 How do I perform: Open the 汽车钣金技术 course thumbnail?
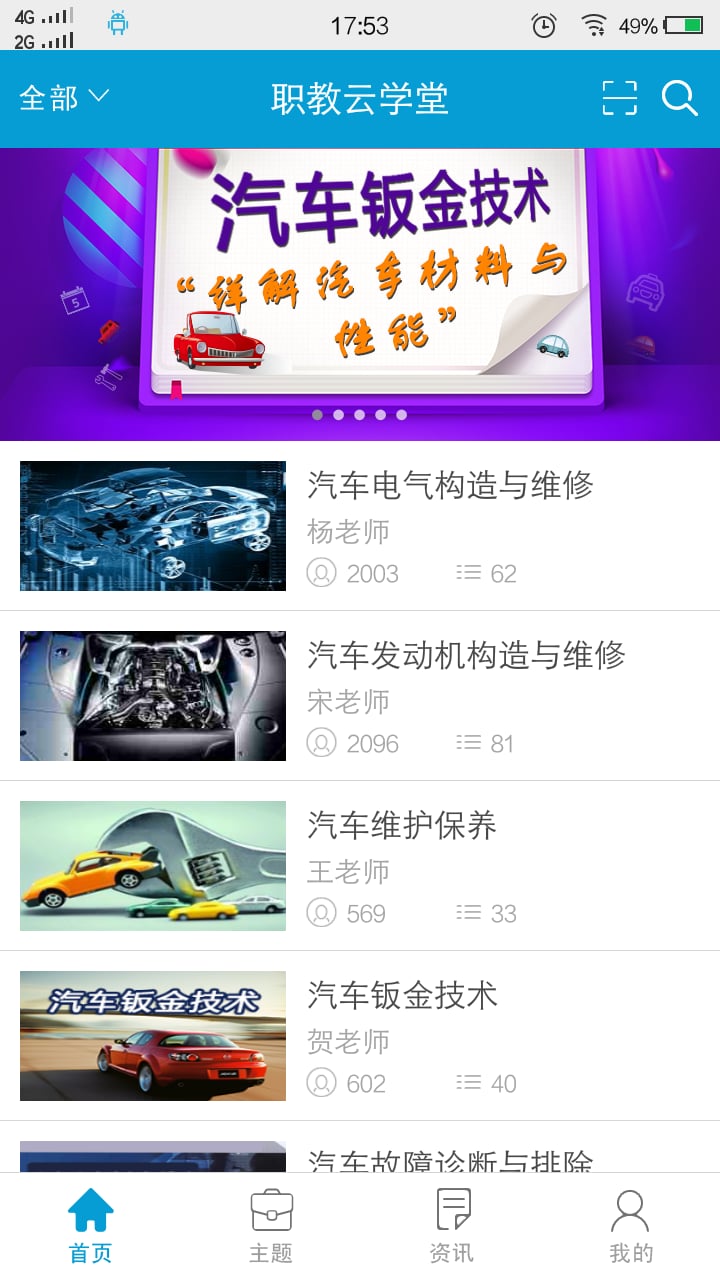[152, 1035]
